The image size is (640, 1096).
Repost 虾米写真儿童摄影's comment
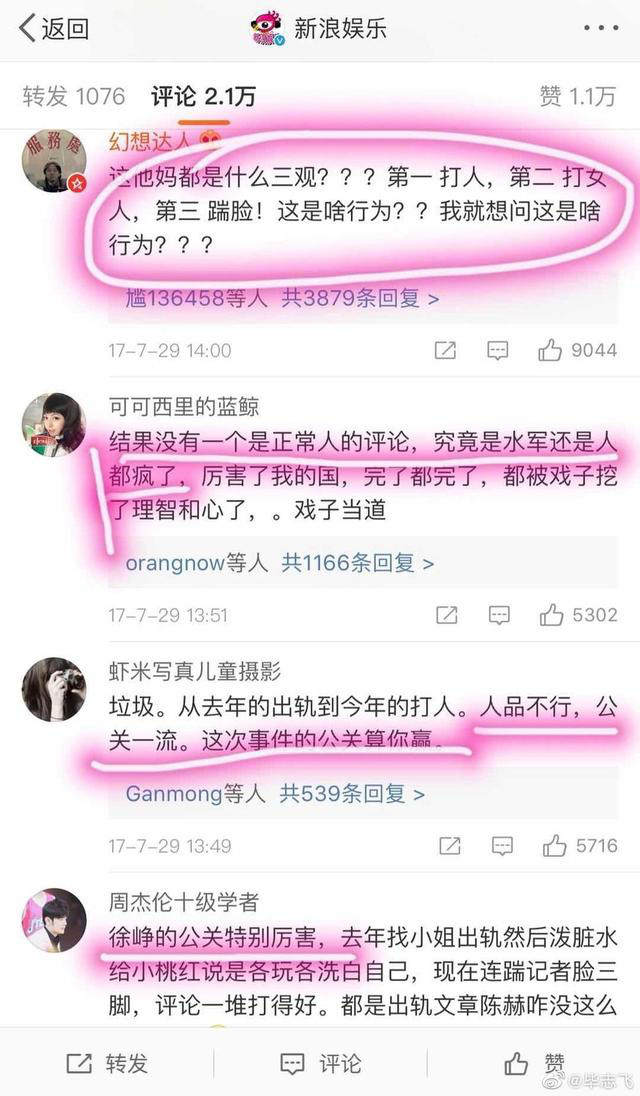tap(446, 846)
